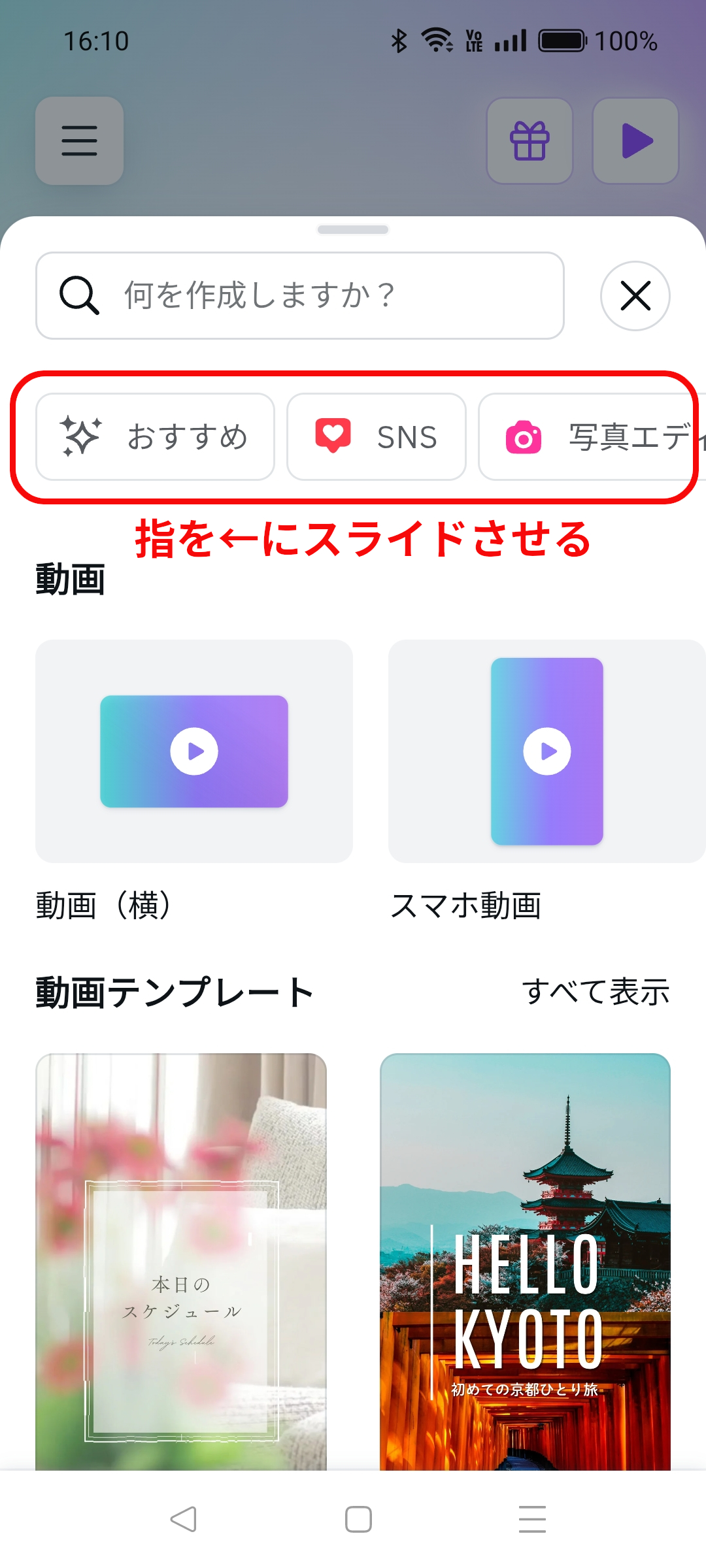The image size is (706, 1568).
Task: Open the HELLO KYOTO template
Action: coord(525,1261)
